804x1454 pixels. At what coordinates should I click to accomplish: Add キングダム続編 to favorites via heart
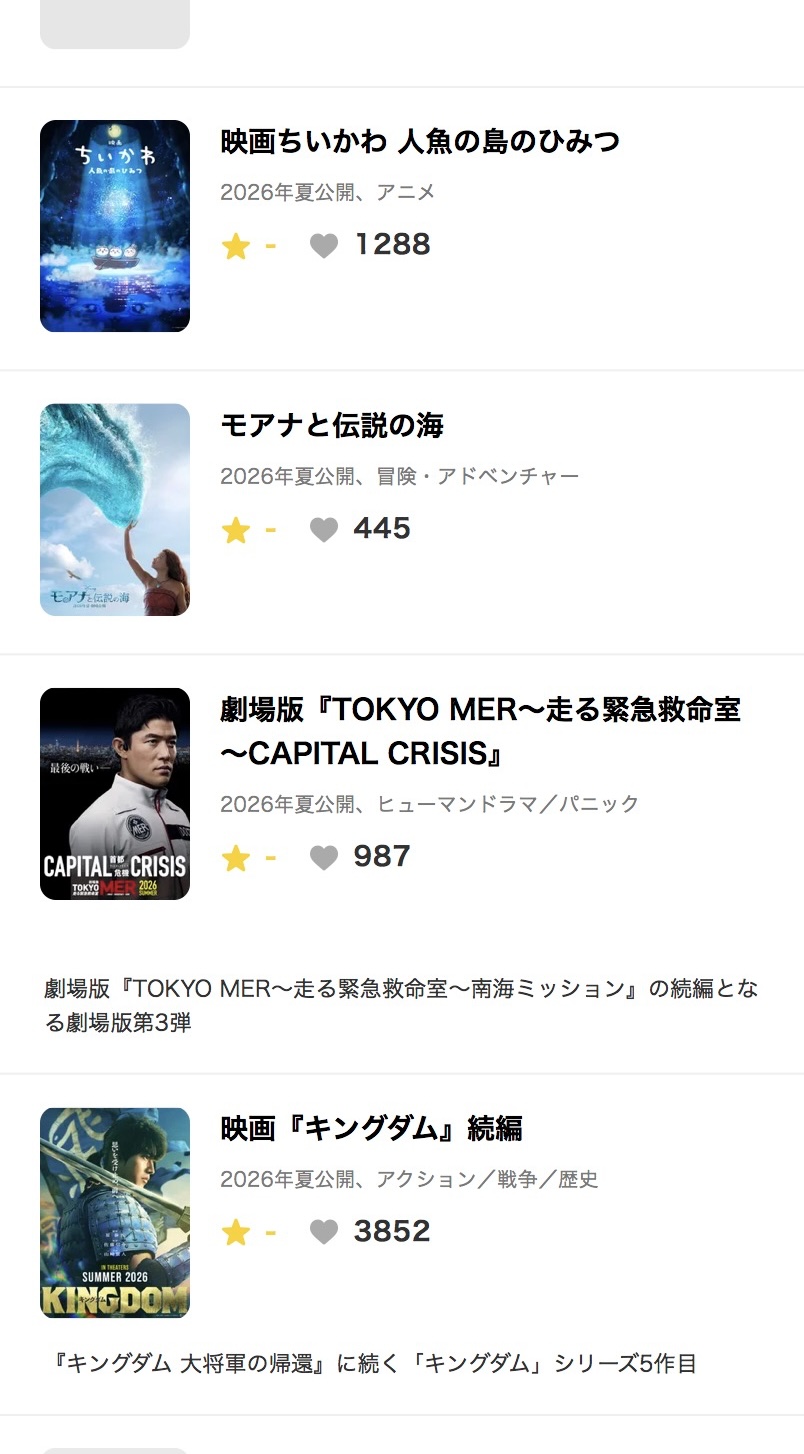coord(324,1232)
